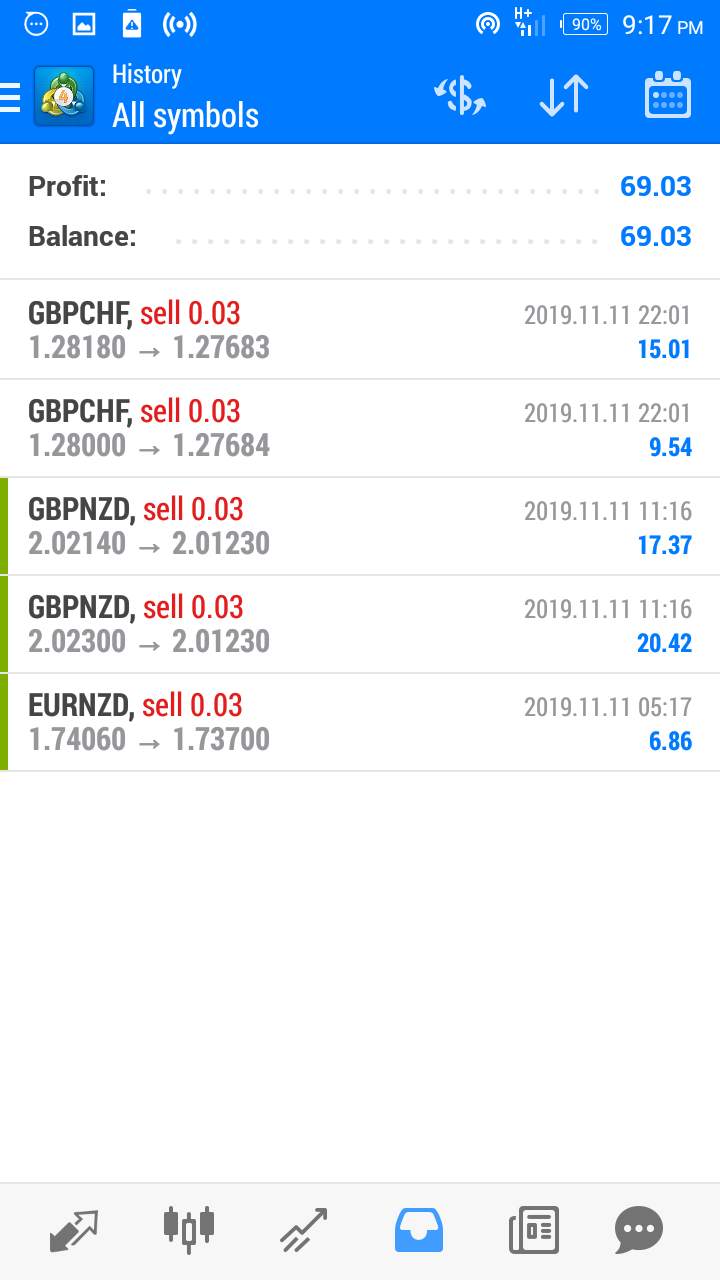Open the Chat messages tab

639,1231
